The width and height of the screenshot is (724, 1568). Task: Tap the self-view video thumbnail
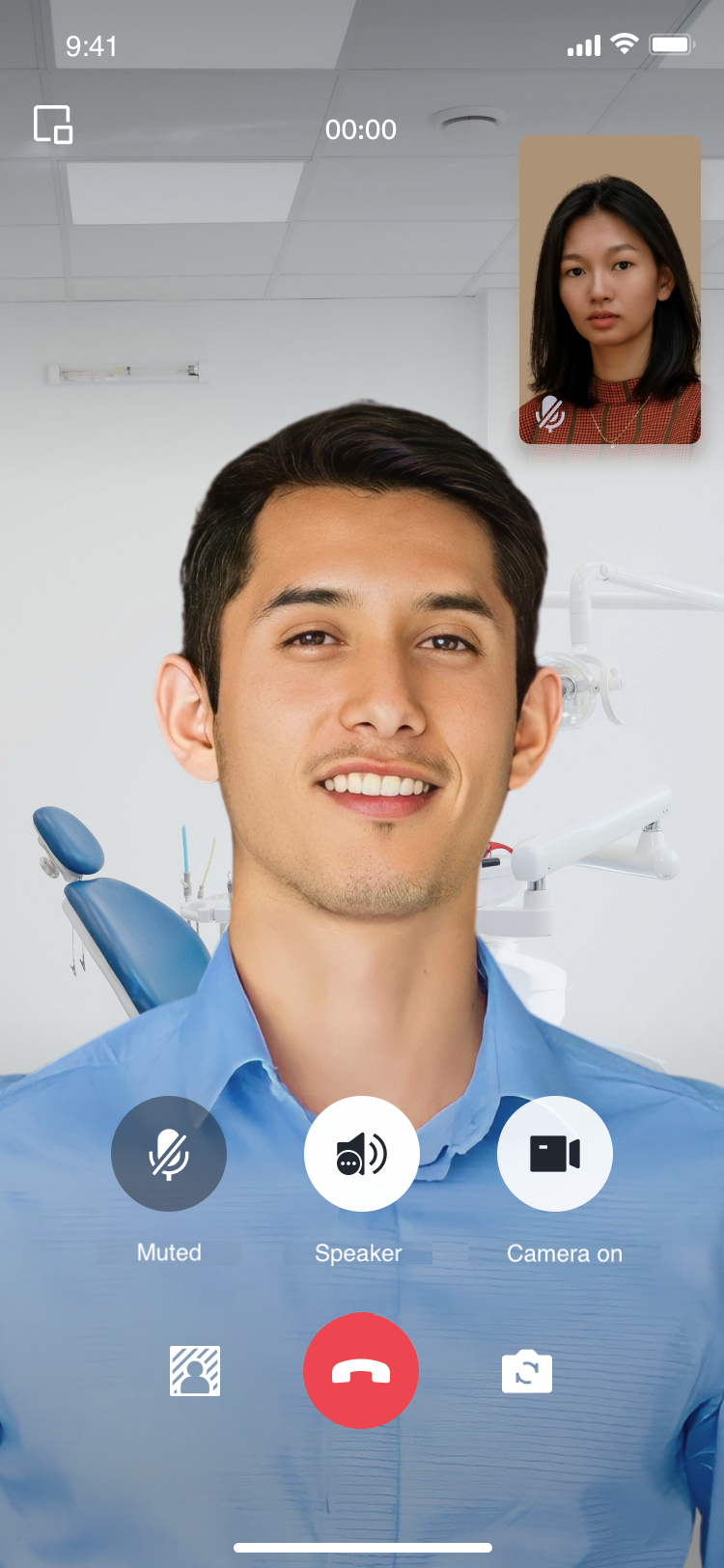[x=610, y=290]
